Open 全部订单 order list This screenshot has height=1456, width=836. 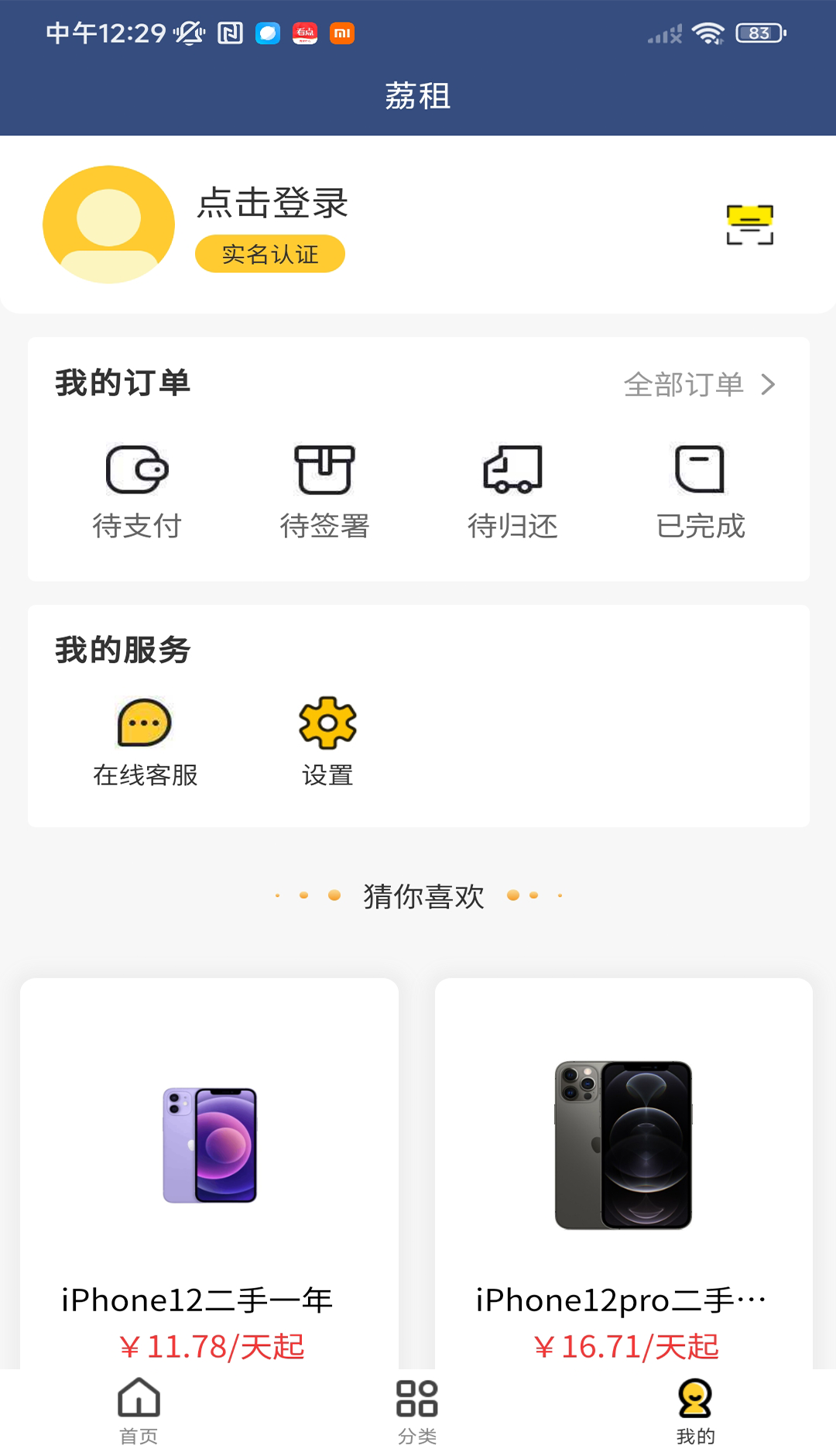[x=684, y=383]
